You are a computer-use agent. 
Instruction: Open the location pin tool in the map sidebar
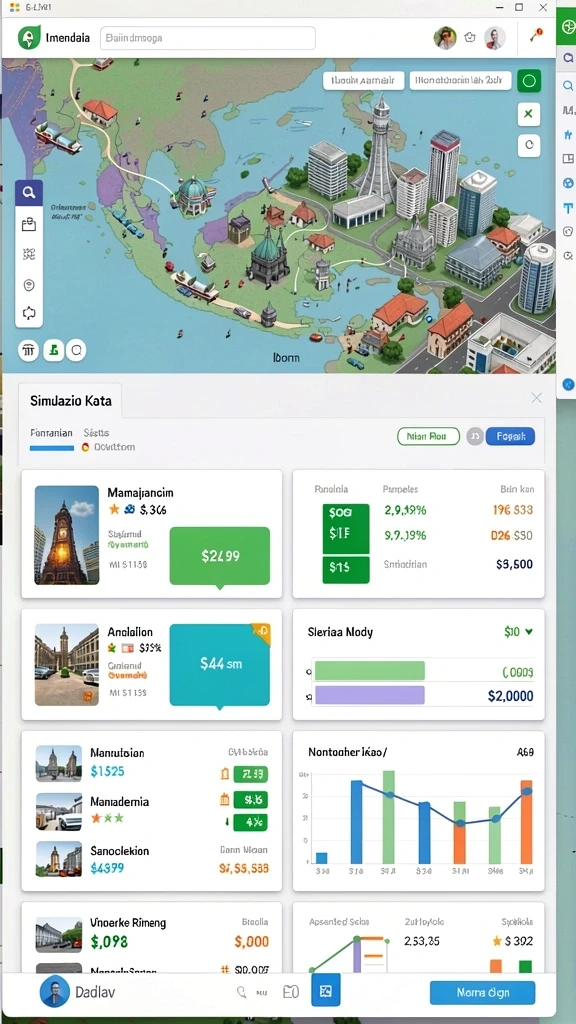coord(29,285)
